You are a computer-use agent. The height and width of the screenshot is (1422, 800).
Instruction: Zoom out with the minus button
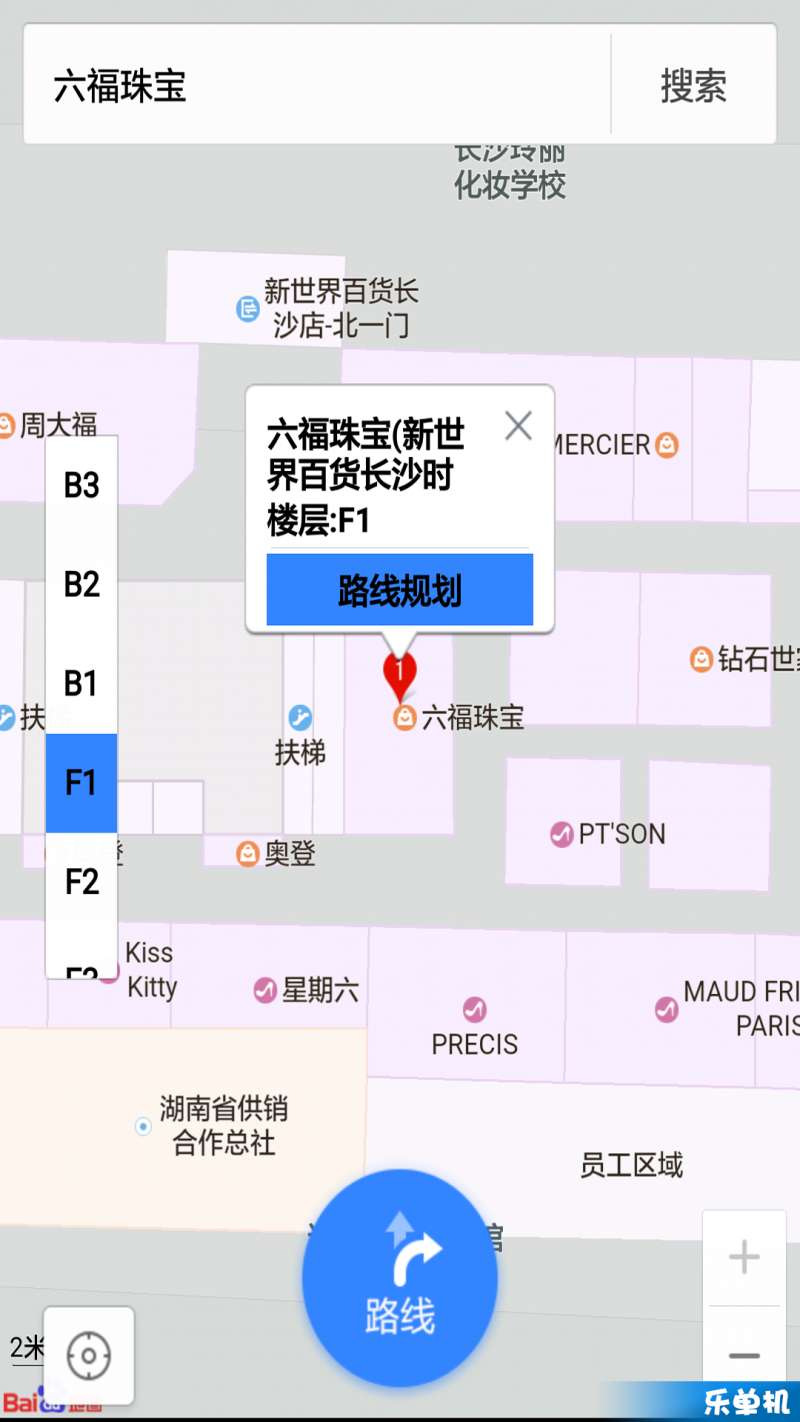744,1355
